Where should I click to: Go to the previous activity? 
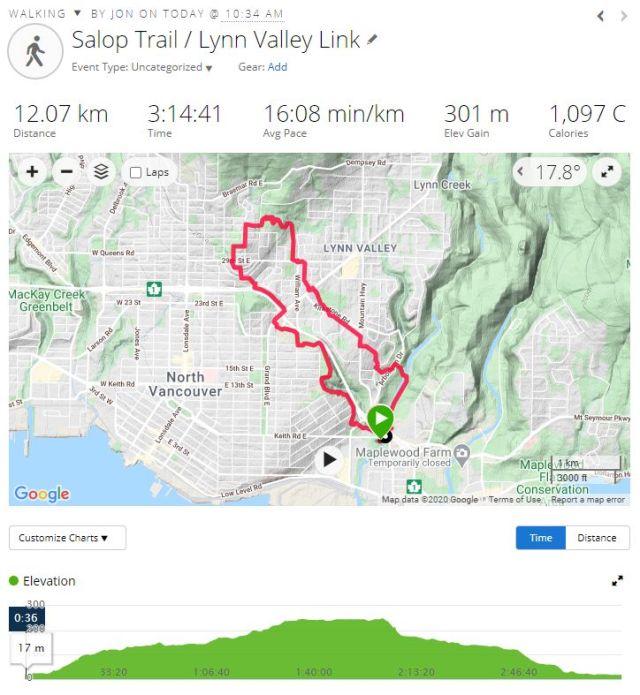tap(600, 16)
